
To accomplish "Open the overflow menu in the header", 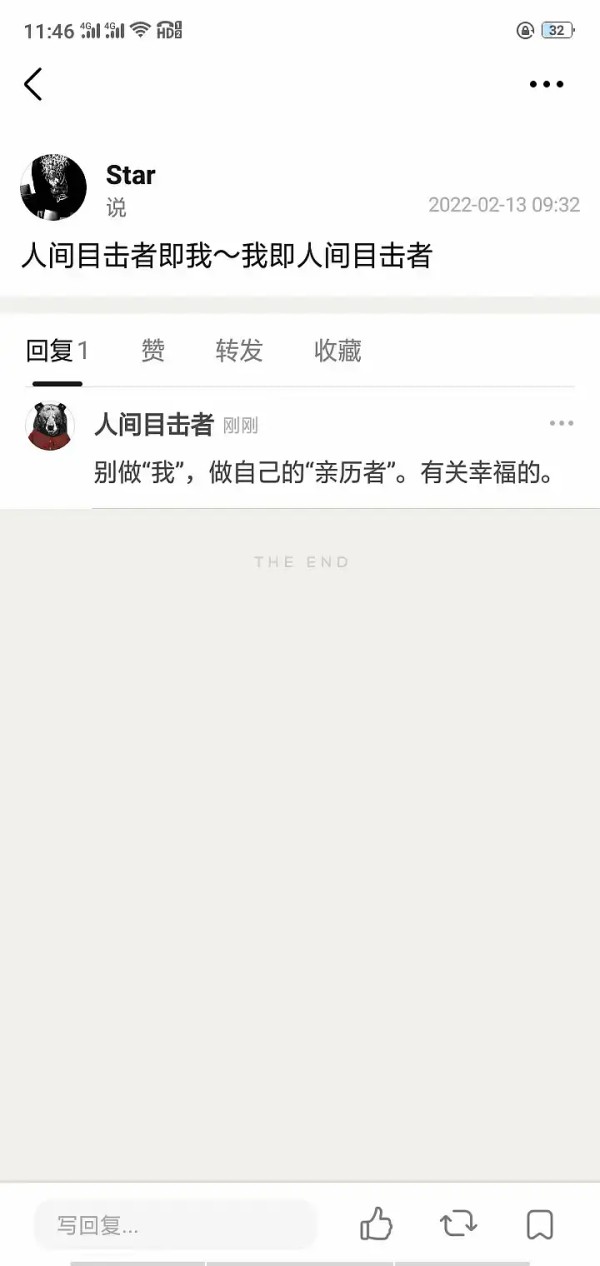I will pyautogui.click(x=546, y=85).
